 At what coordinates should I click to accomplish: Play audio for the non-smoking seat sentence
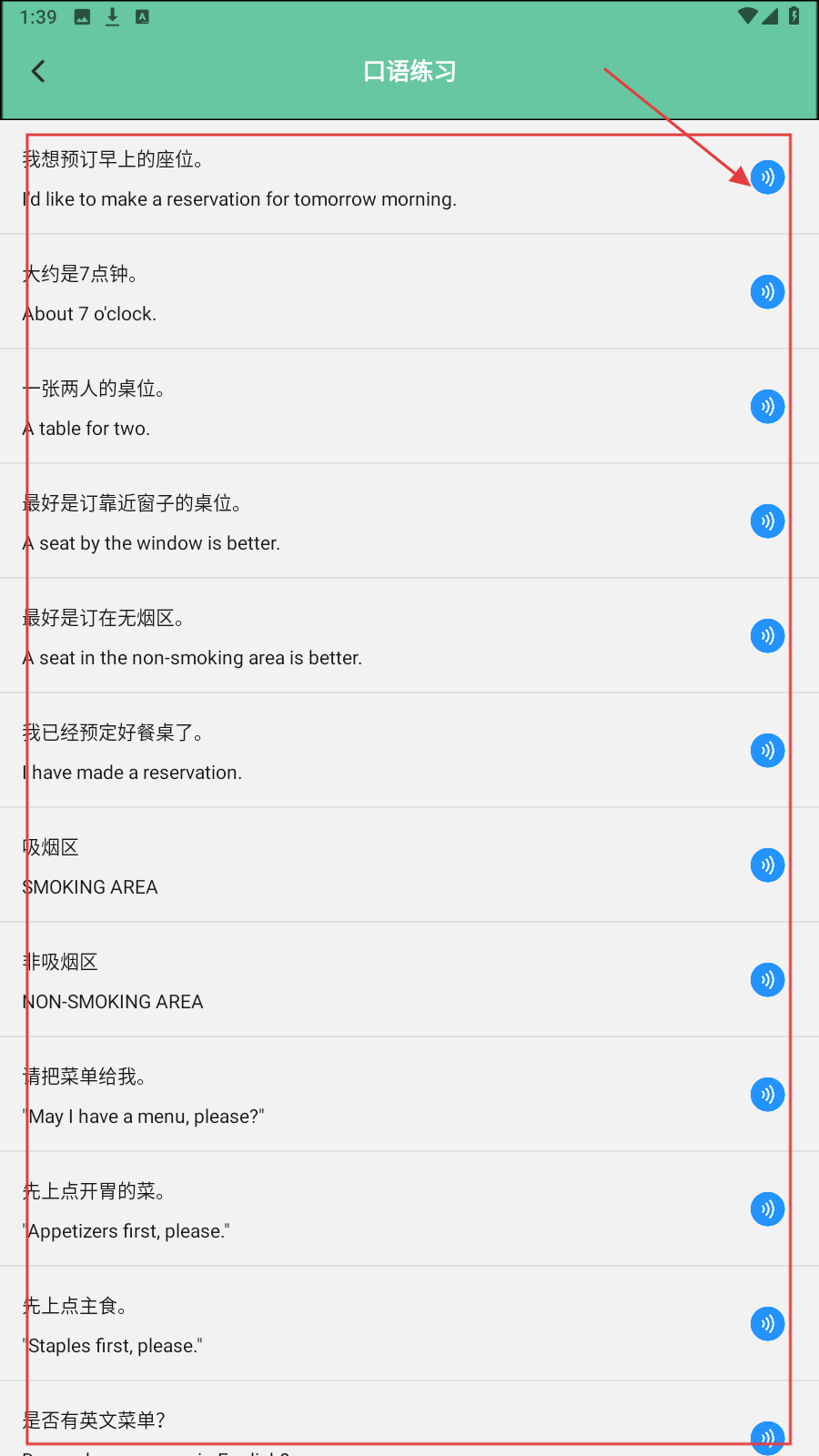pos(767,636)
